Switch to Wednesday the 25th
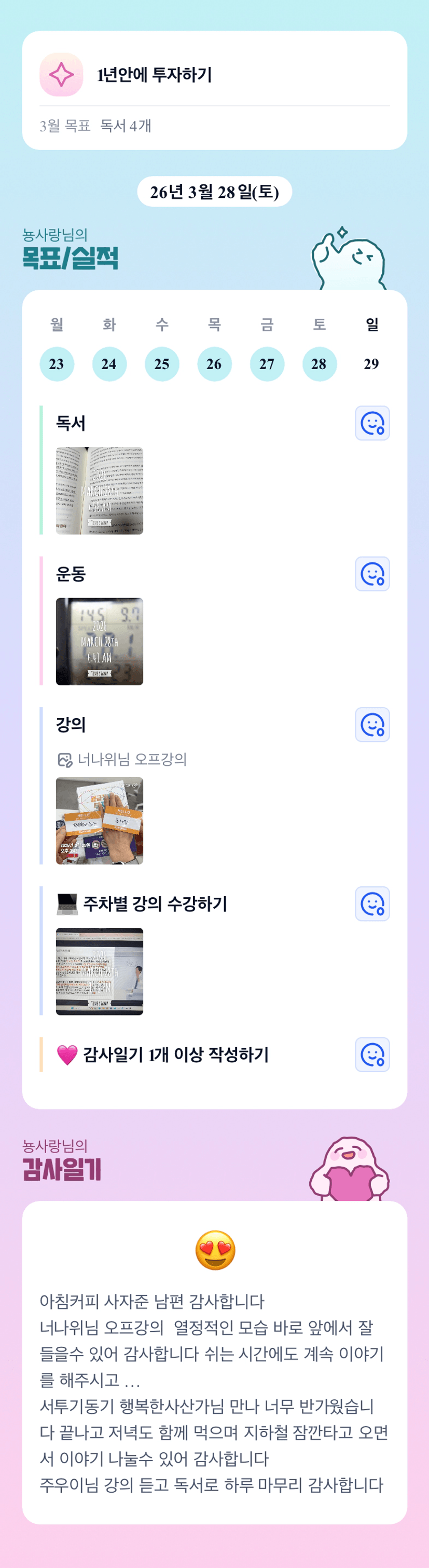 tap(162, 364)
